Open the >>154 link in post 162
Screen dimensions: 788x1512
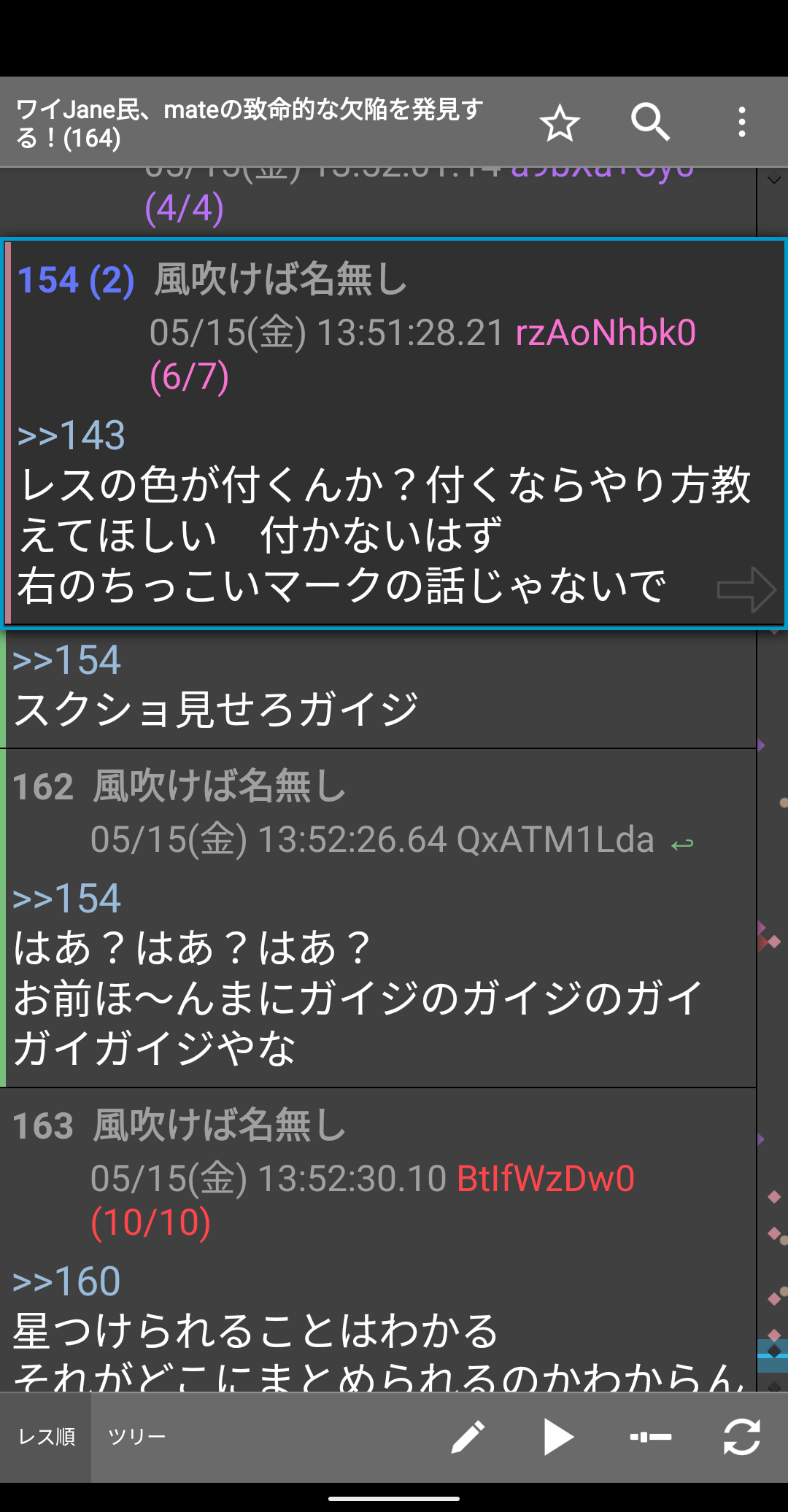pyautogui.click(x=67, y=899)
